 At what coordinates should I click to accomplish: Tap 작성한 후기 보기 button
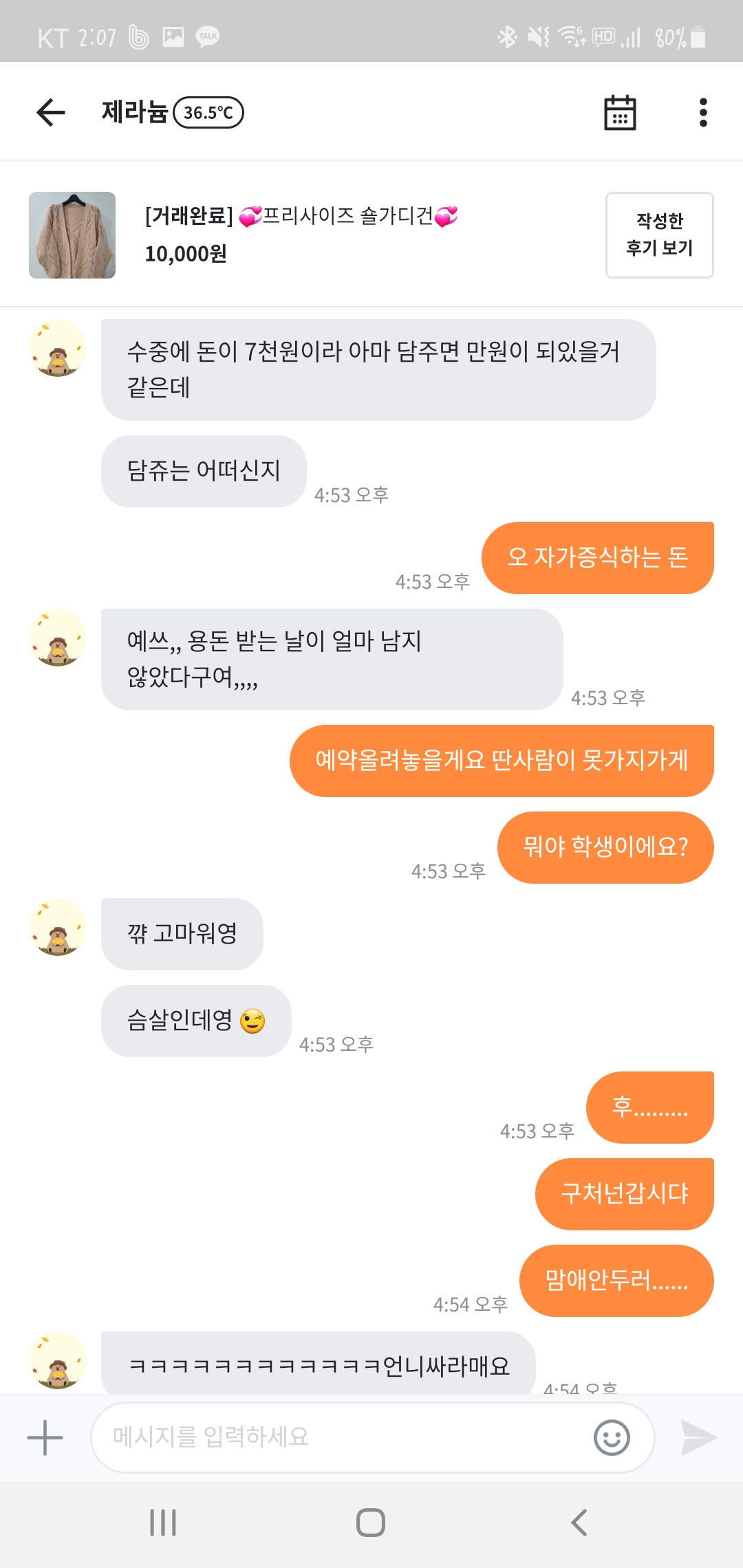(x=659, y=235)
